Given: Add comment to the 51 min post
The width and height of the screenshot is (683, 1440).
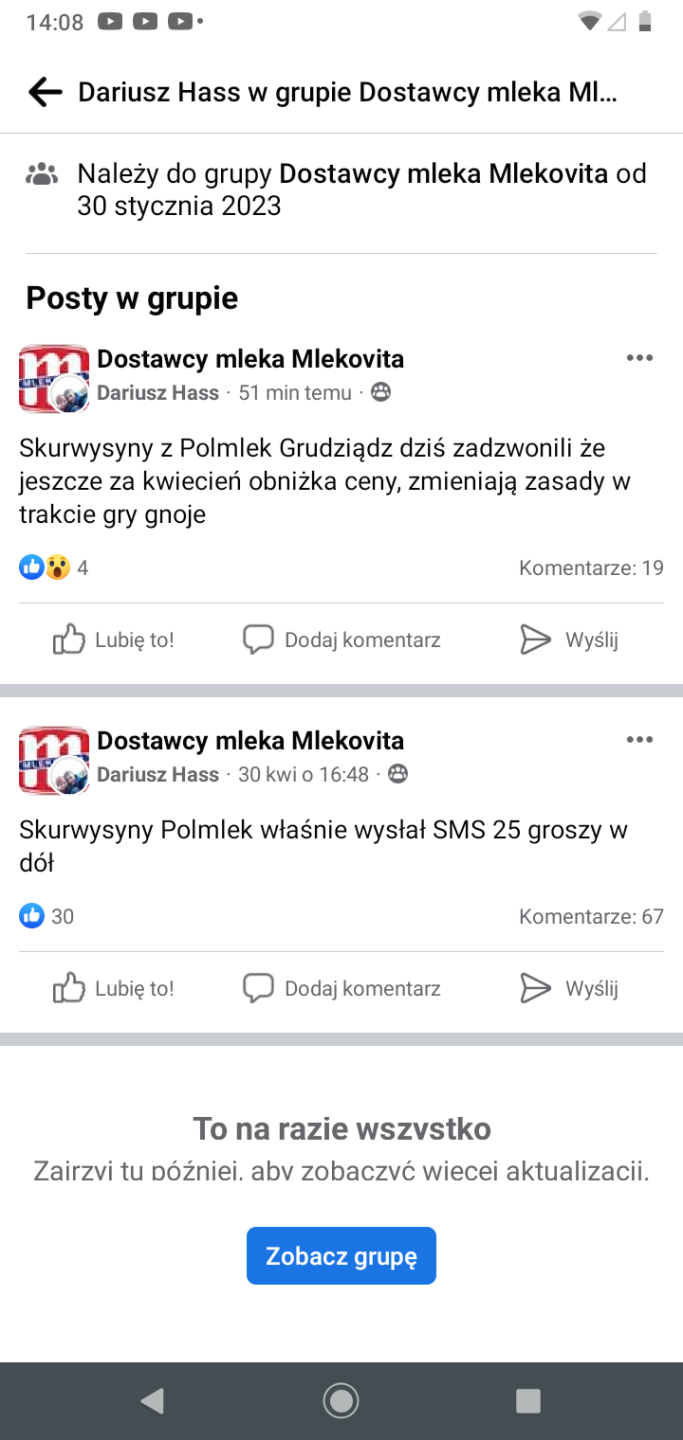Looking at the screenshot, I should point(342,640).
